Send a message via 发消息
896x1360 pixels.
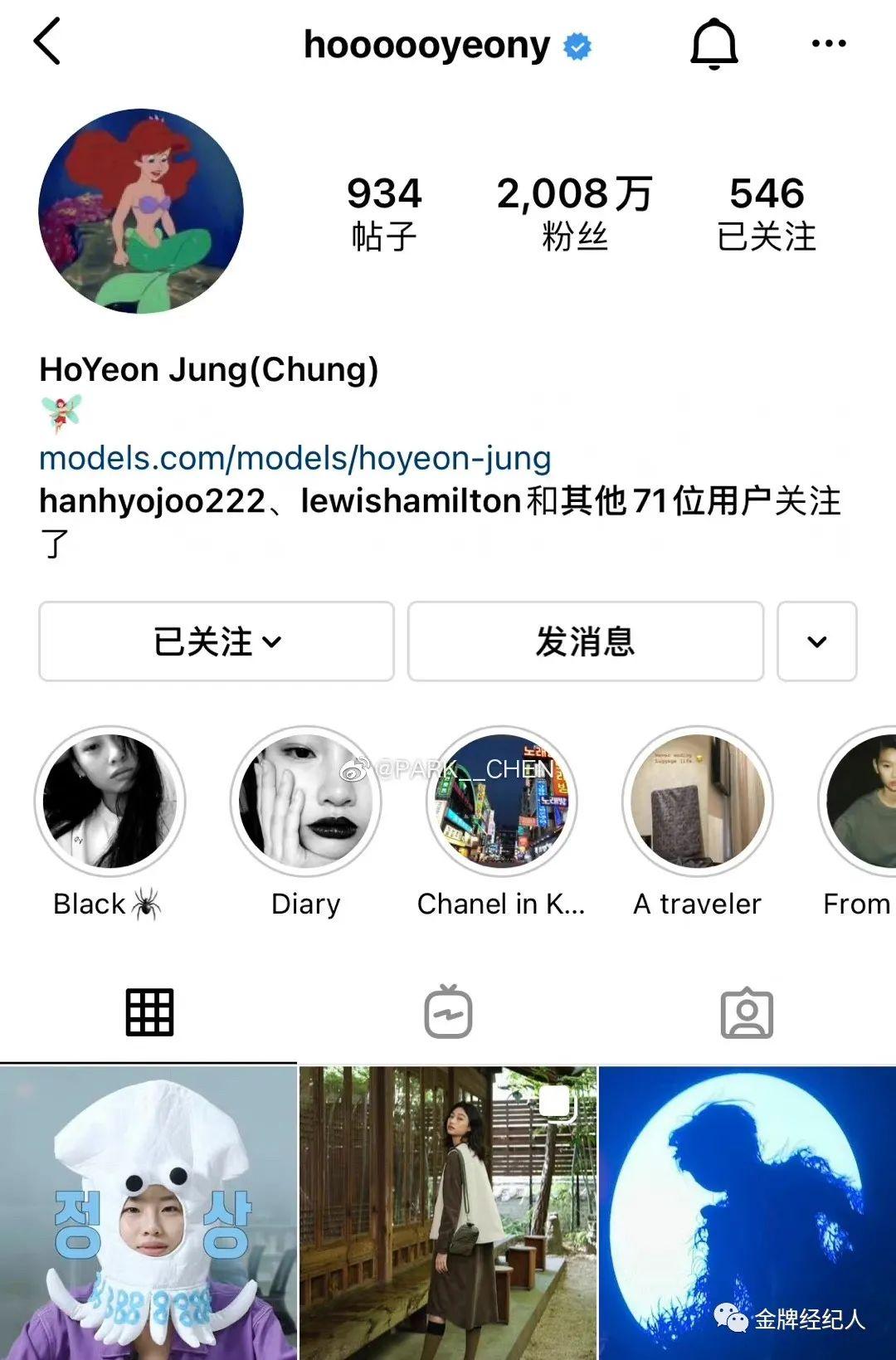coord(585,641)
